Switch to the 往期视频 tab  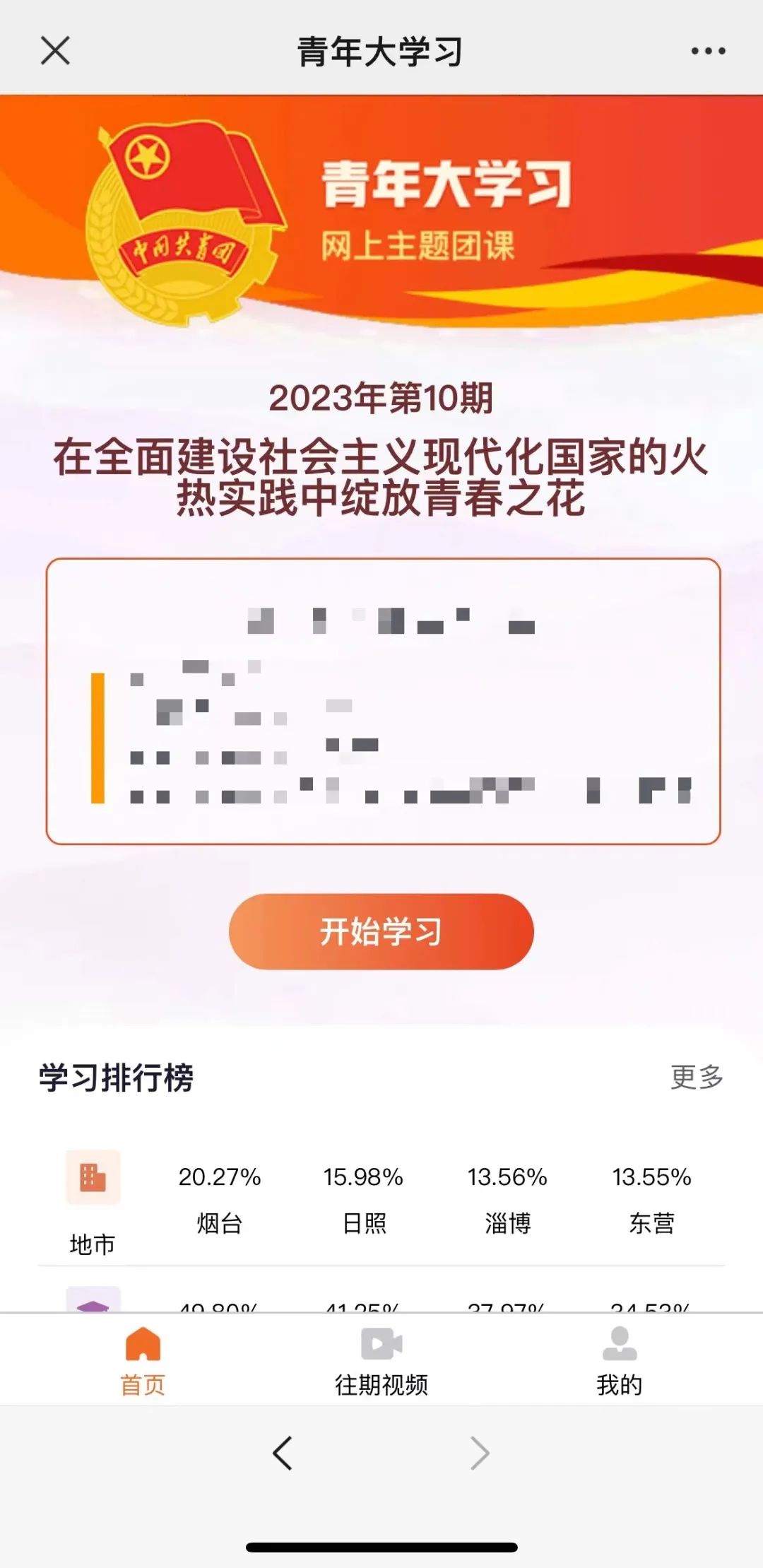(381, 1361)
